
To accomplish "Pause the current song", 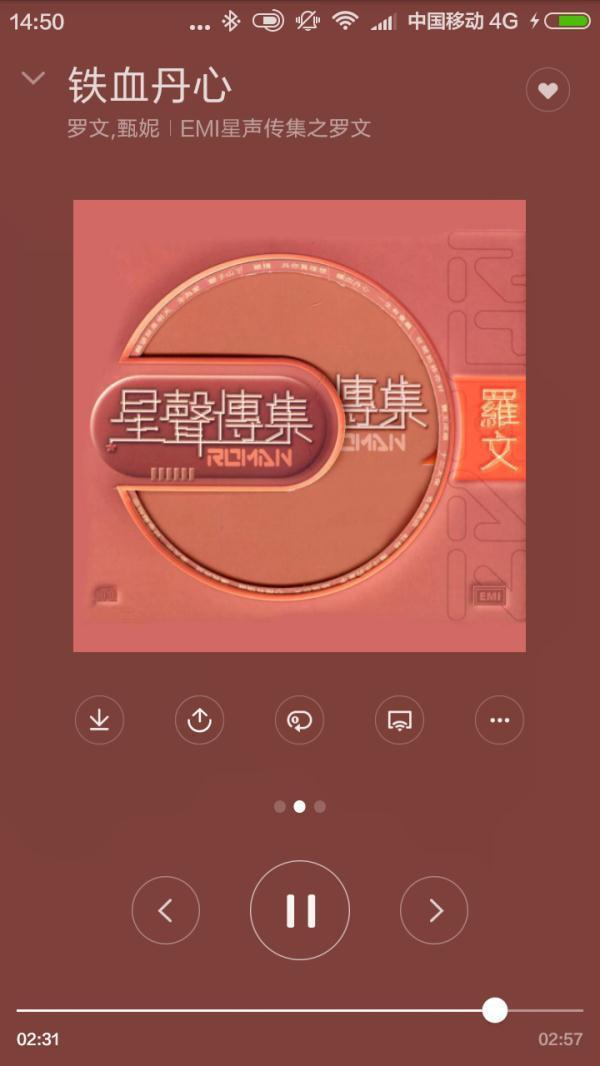I will point(300,910).
